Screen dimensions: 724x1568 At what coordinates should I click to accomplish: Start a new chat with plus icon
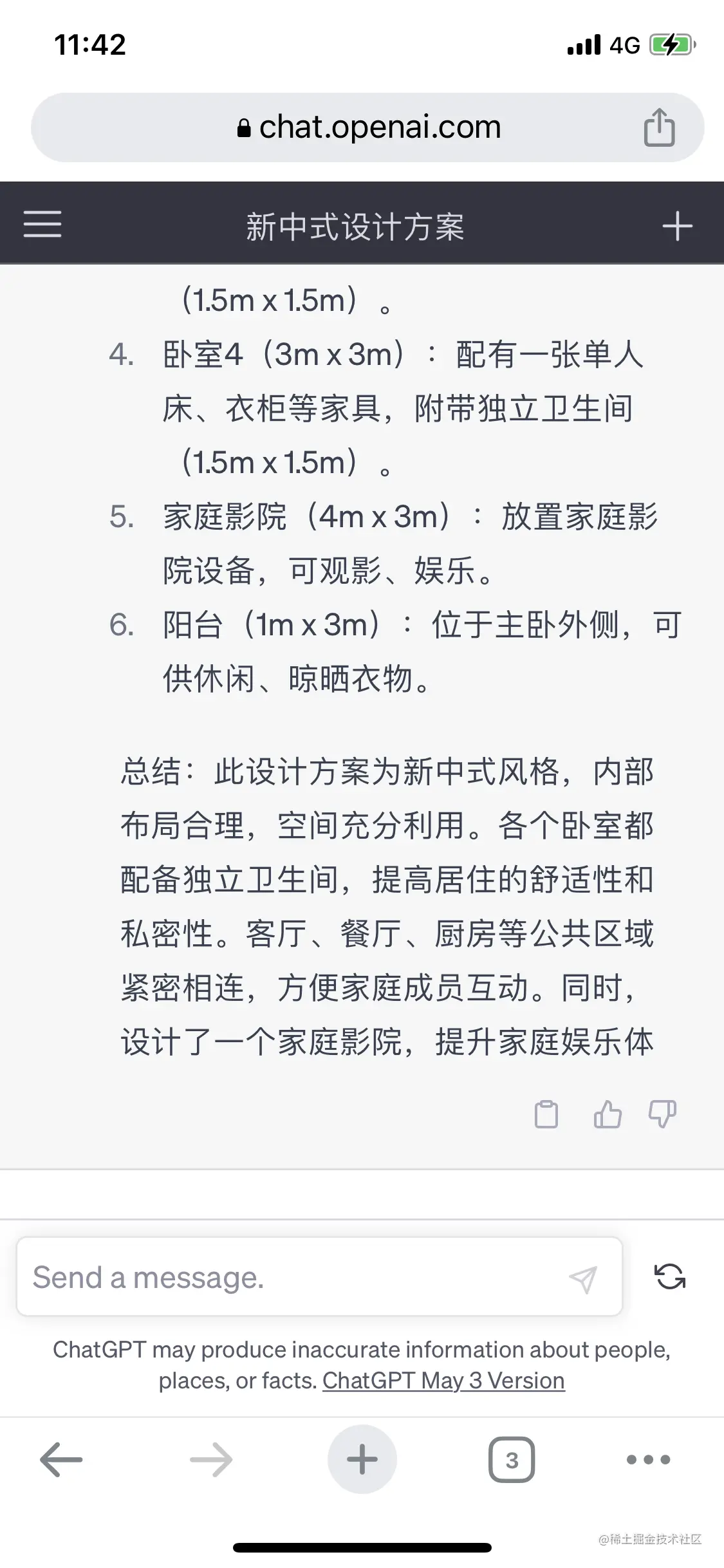point(677,226)
